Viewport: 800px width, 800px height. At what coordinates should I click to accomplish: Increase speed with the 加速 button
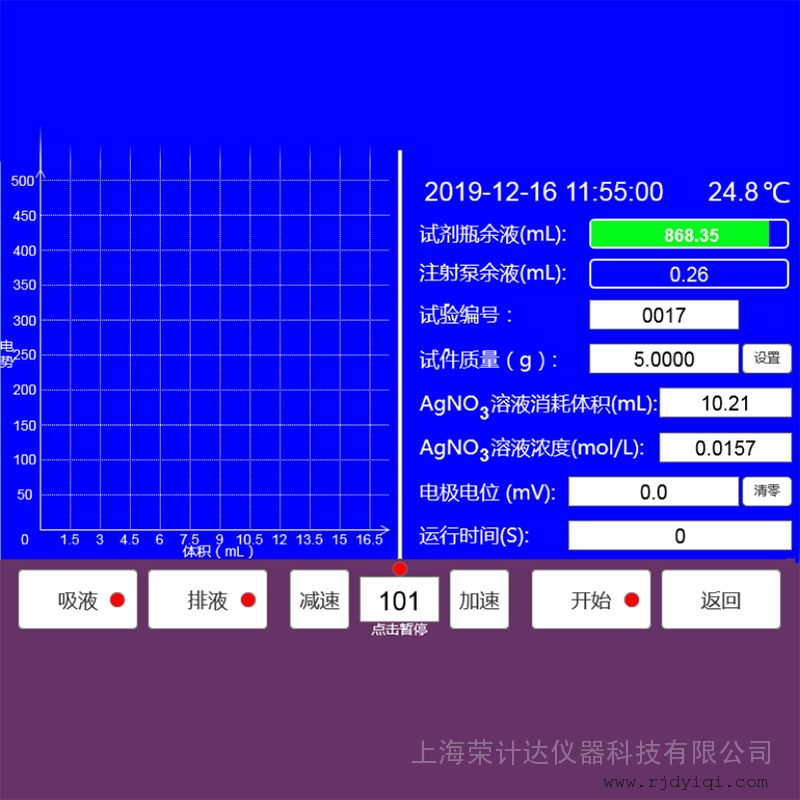tap(479, 600)
